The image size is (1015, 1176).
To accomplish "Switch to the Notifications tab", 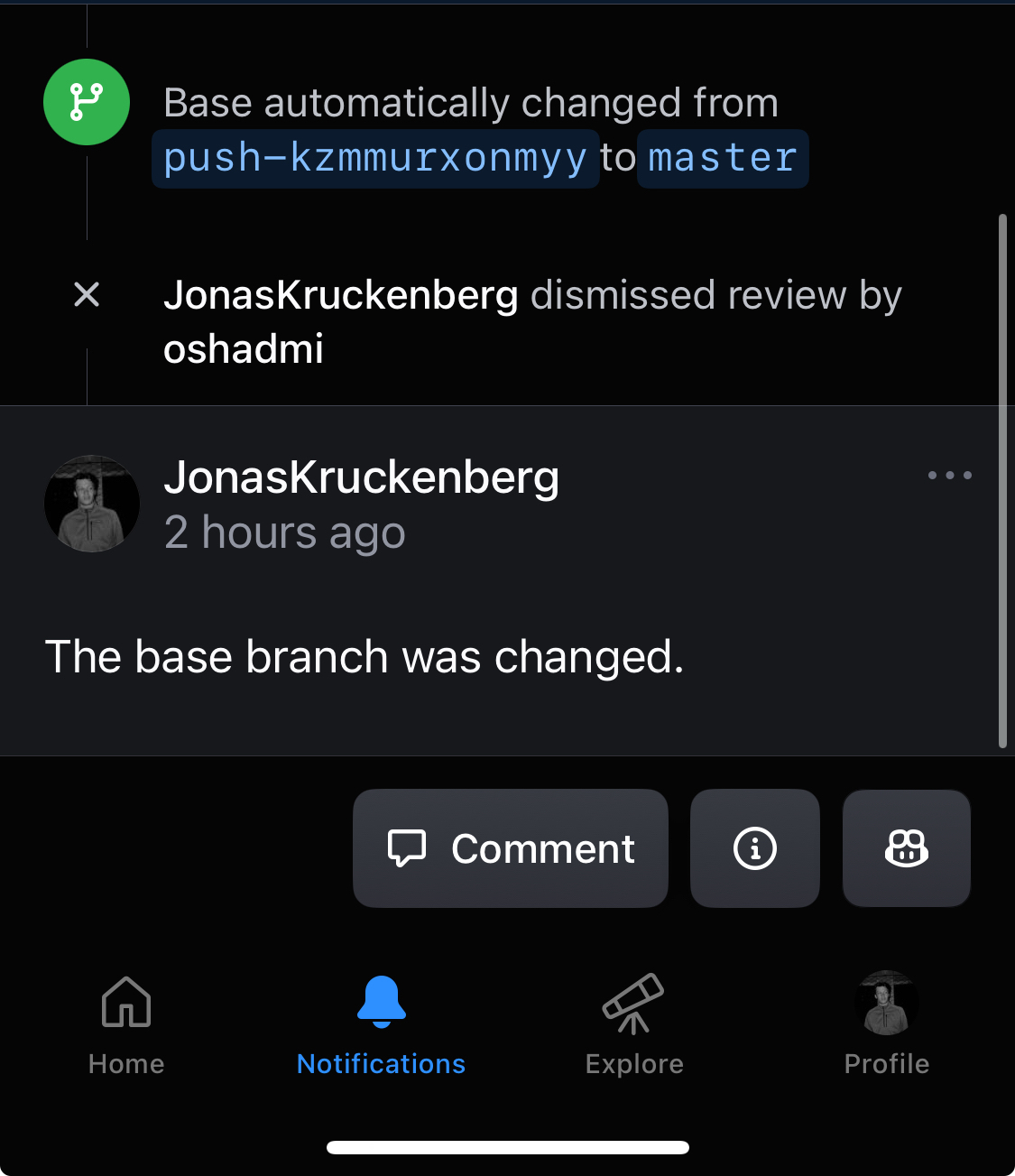I will click(381, 1024).
